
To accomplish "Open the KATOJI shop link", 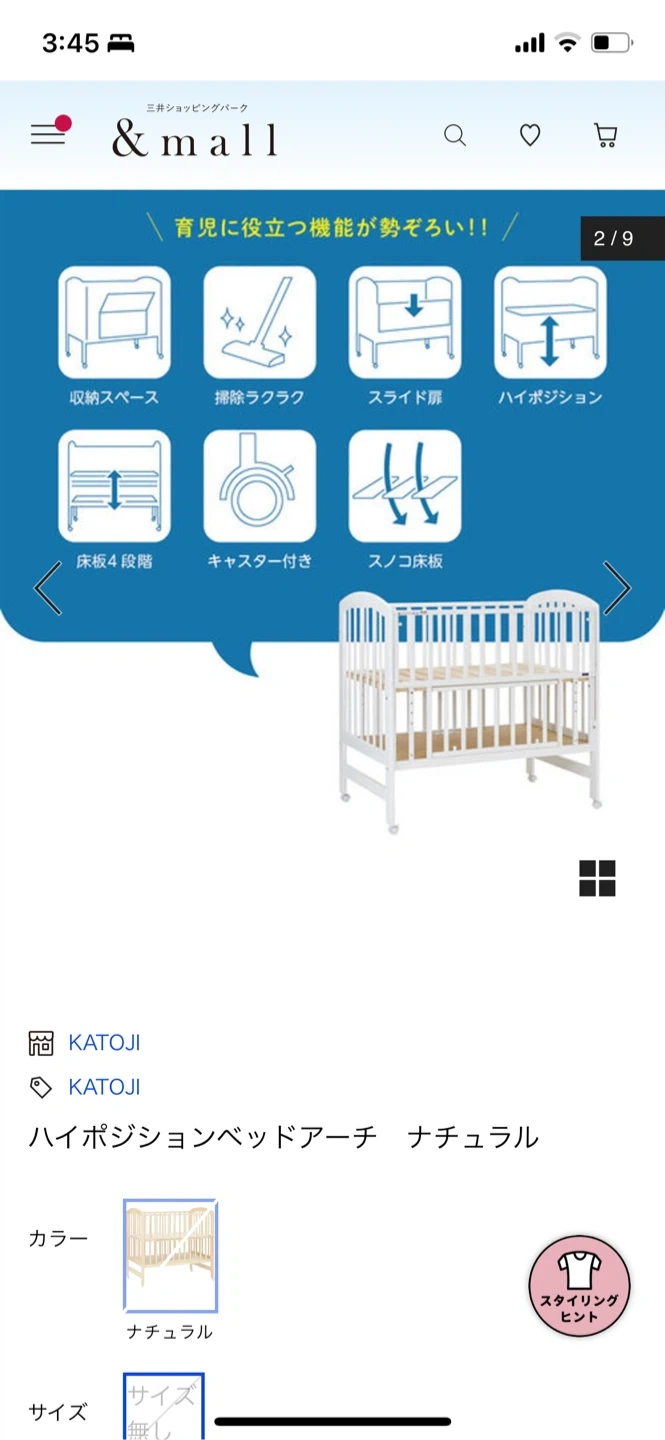I will 104,1043.
